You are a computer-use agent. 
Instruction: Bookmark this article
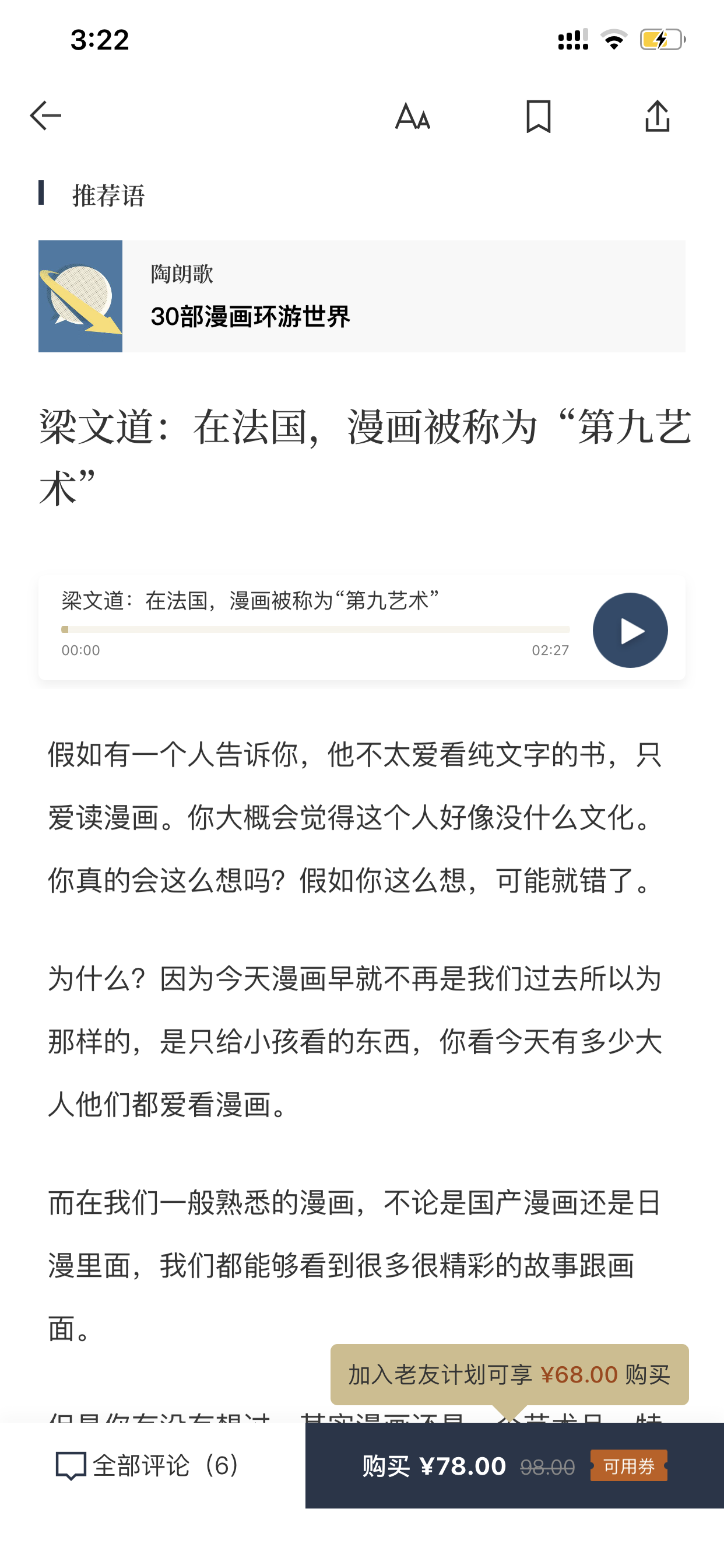click(x=538, y=116)
